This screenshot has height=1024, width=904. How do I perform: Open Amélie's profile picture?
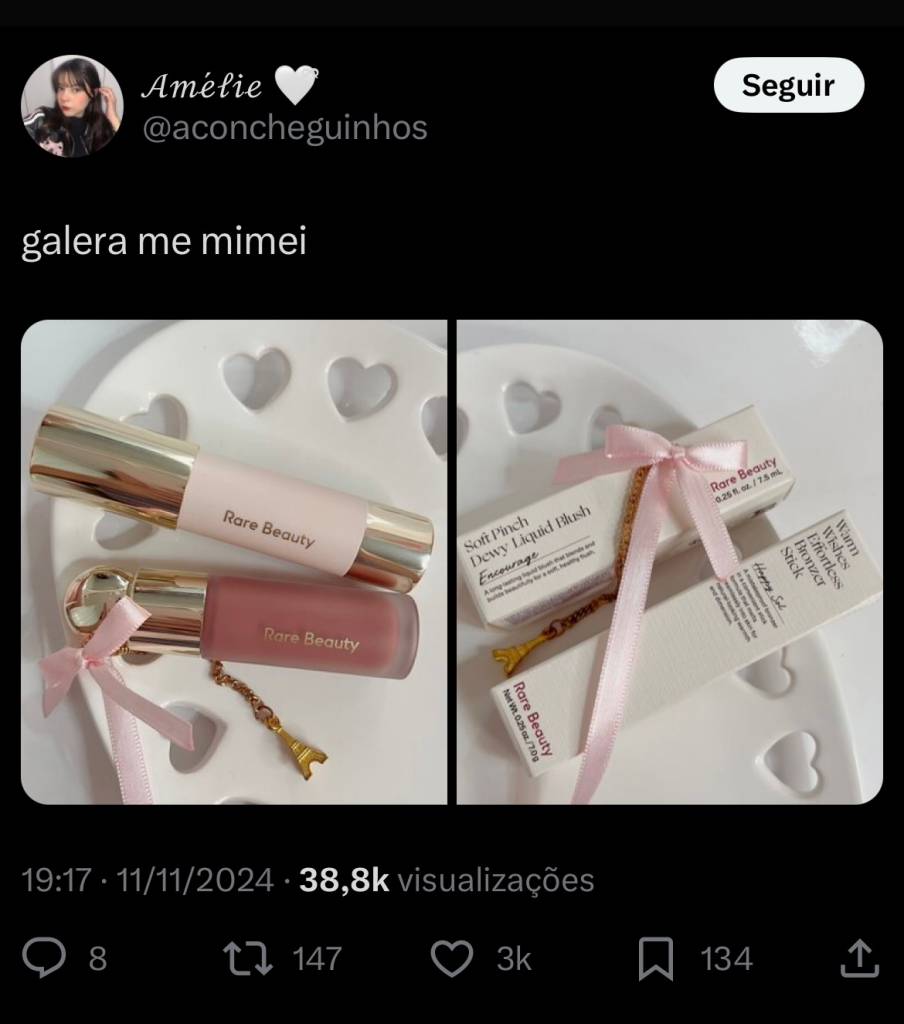click(72, 105)
